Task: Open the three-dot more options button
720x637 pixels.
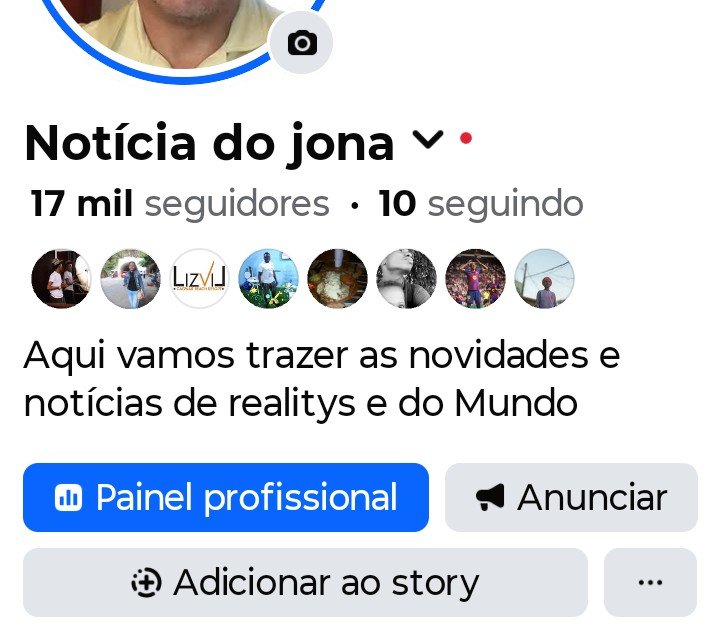Action: [x=650, y=582]
